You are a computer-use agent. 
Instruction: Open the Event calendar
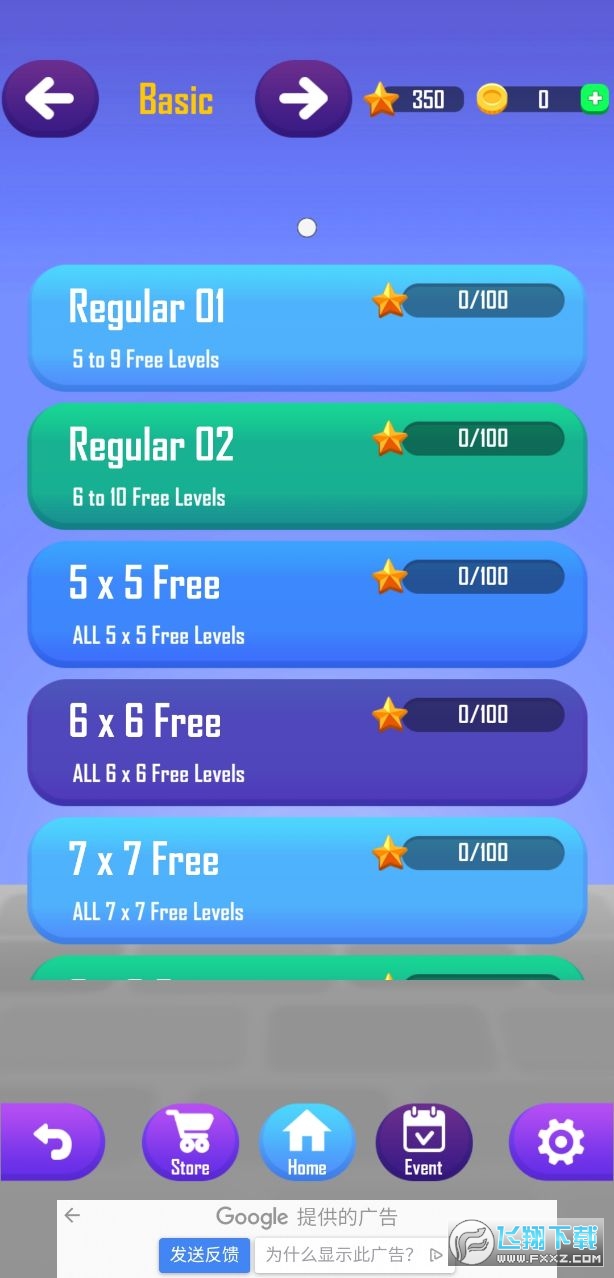pyautogui.click(x=424, y=1141)
